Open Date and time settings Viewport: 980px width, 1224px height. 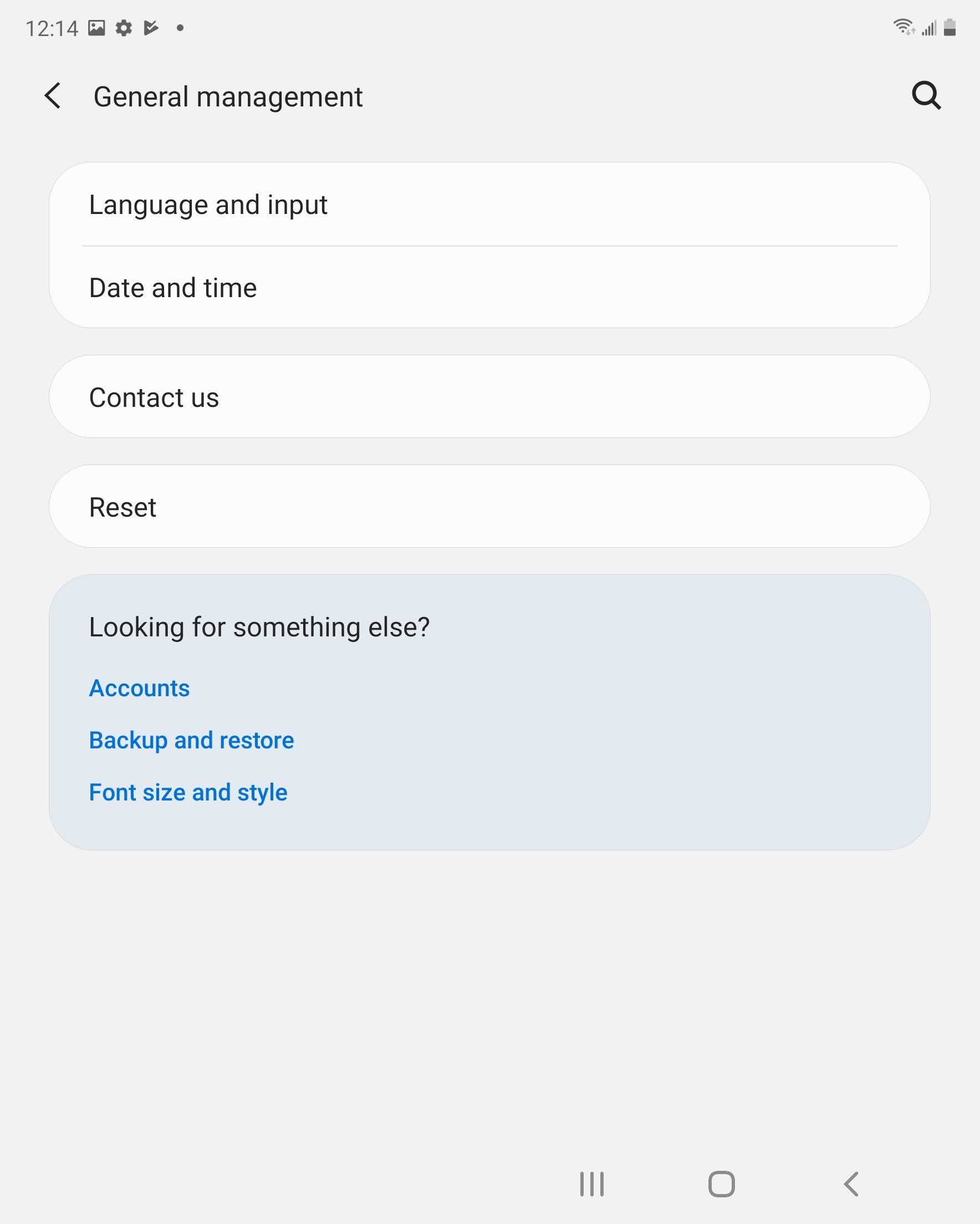489,288
